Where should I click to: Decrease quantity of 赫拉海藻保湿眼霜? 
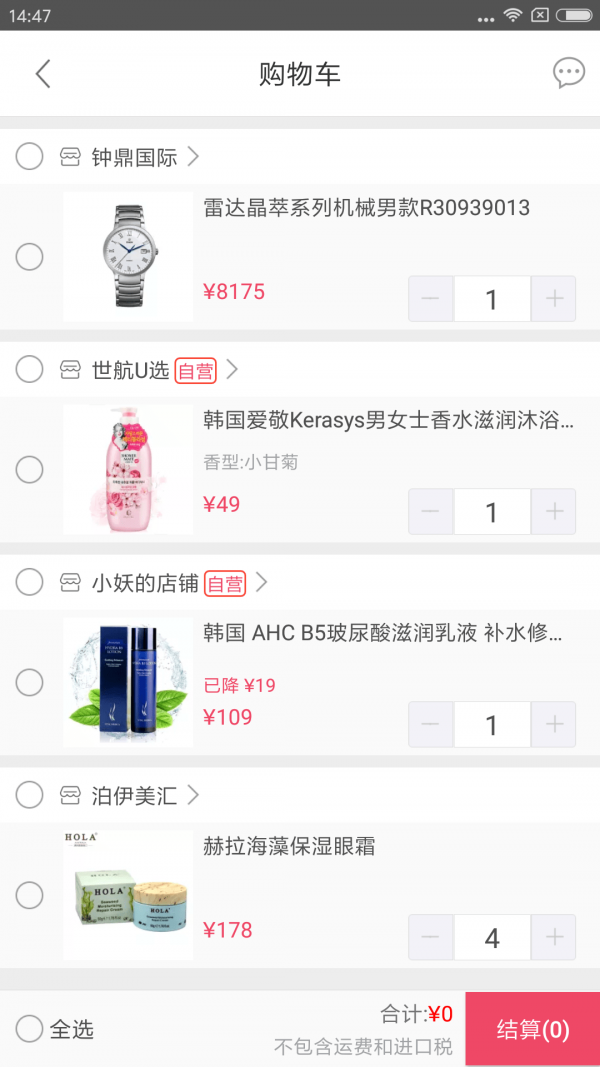pyautogui.click(x=431, y=938)
